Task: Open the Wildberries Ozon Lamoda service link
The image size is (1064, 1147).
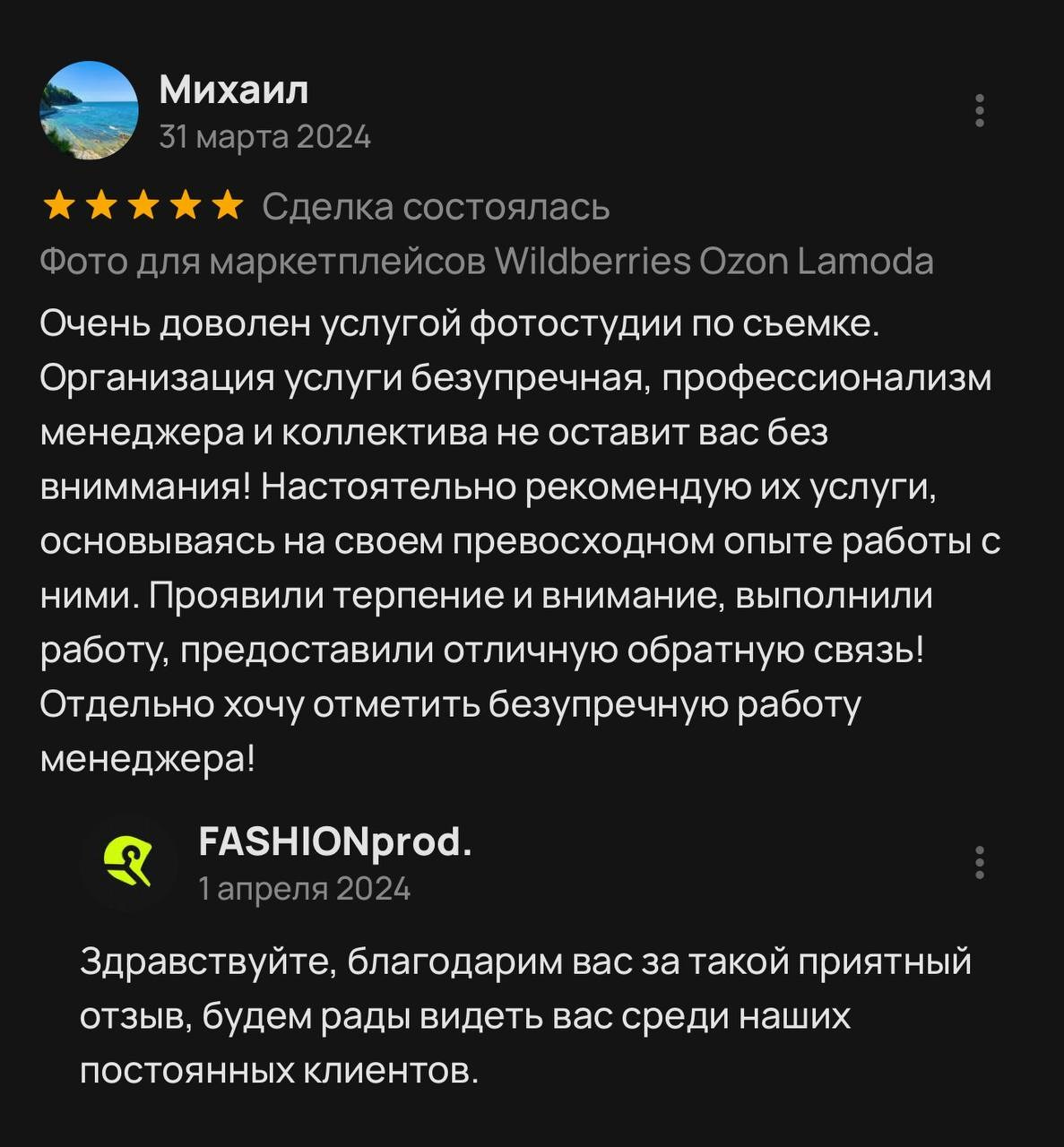Action: pyautogui.click(x=489, y=262)
